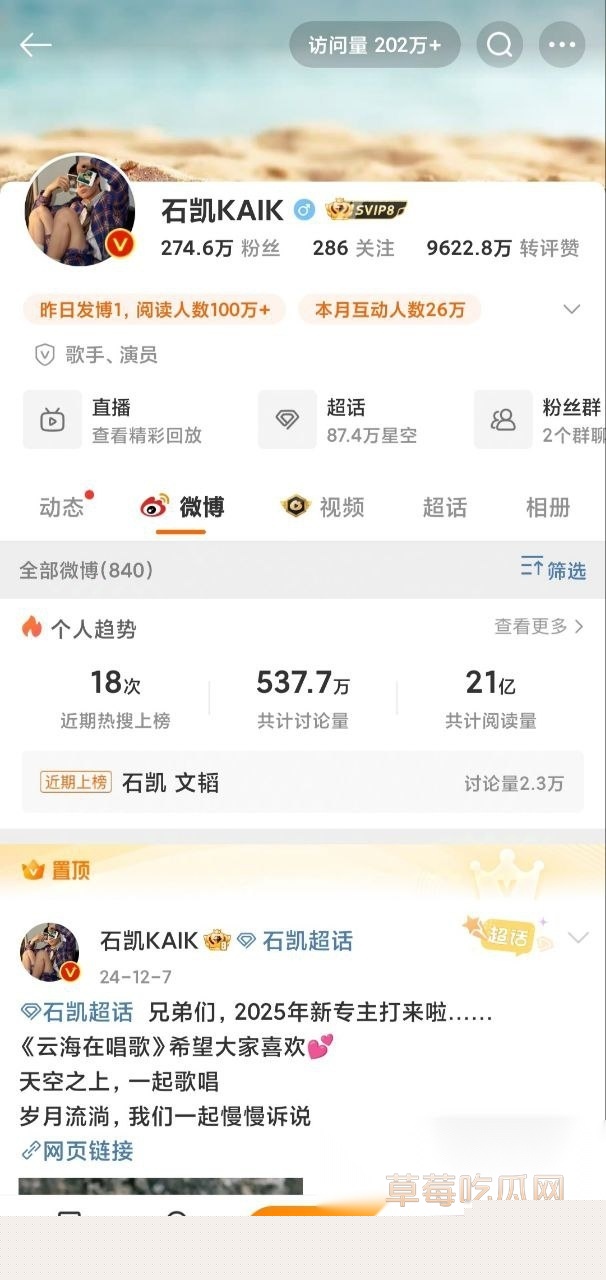Switch to the 视频 tab
606x1280 pixels.
[x=323, y=507]
